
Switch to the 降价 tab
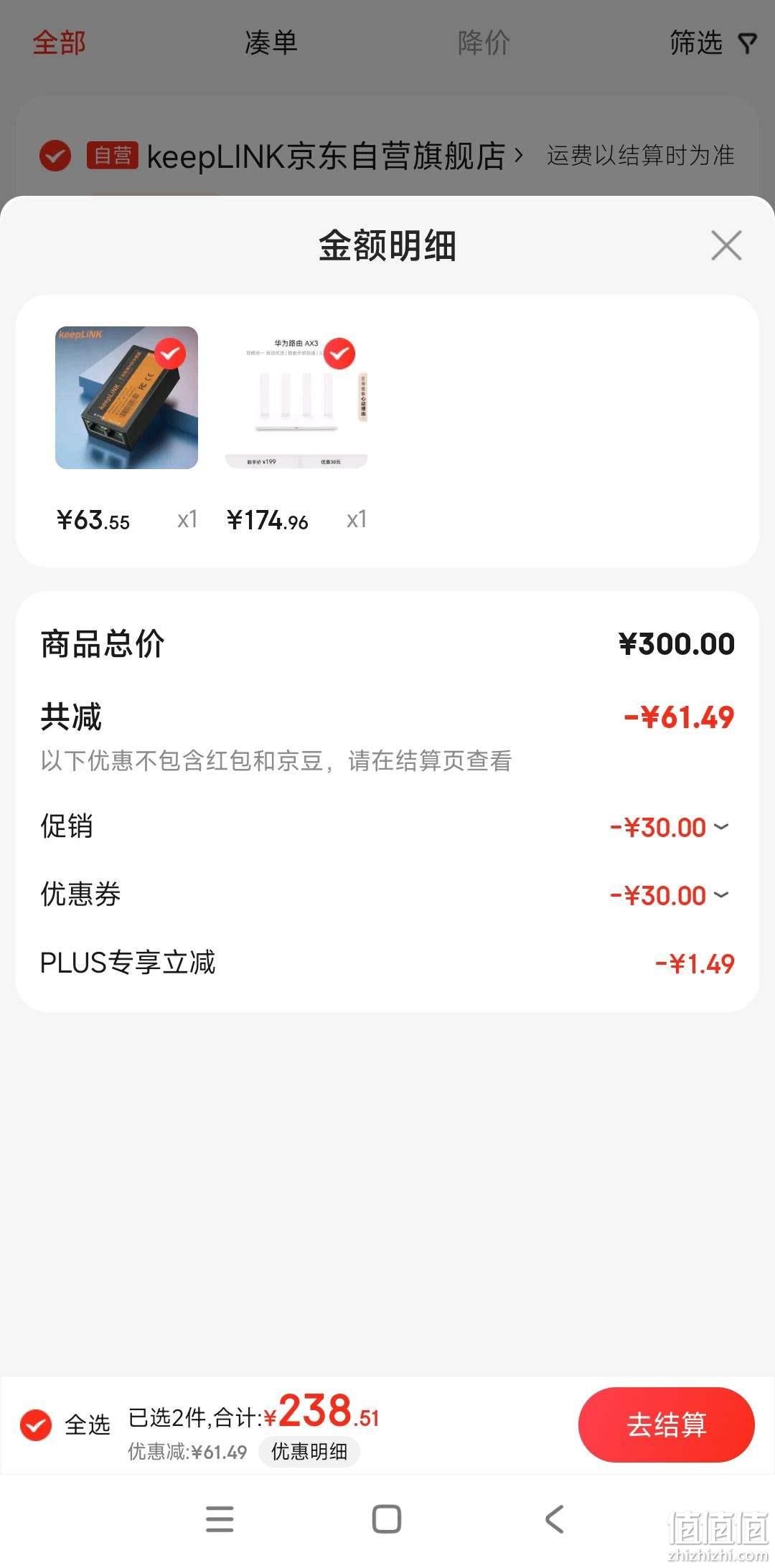(x=484, y=43)
